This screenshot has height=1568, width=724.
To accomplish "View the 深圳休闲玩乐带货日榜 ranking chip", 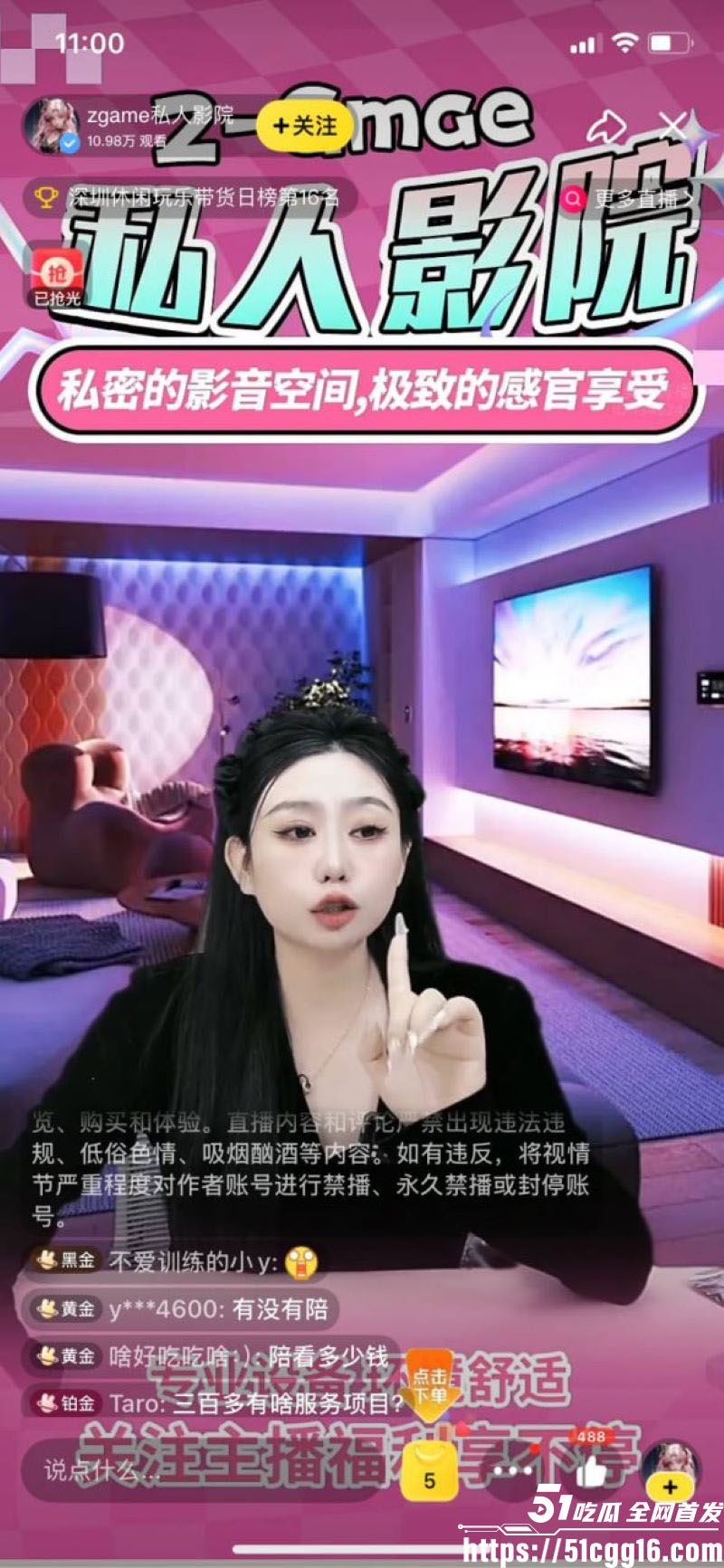I will pyautogui.click(x=190, y=197).
